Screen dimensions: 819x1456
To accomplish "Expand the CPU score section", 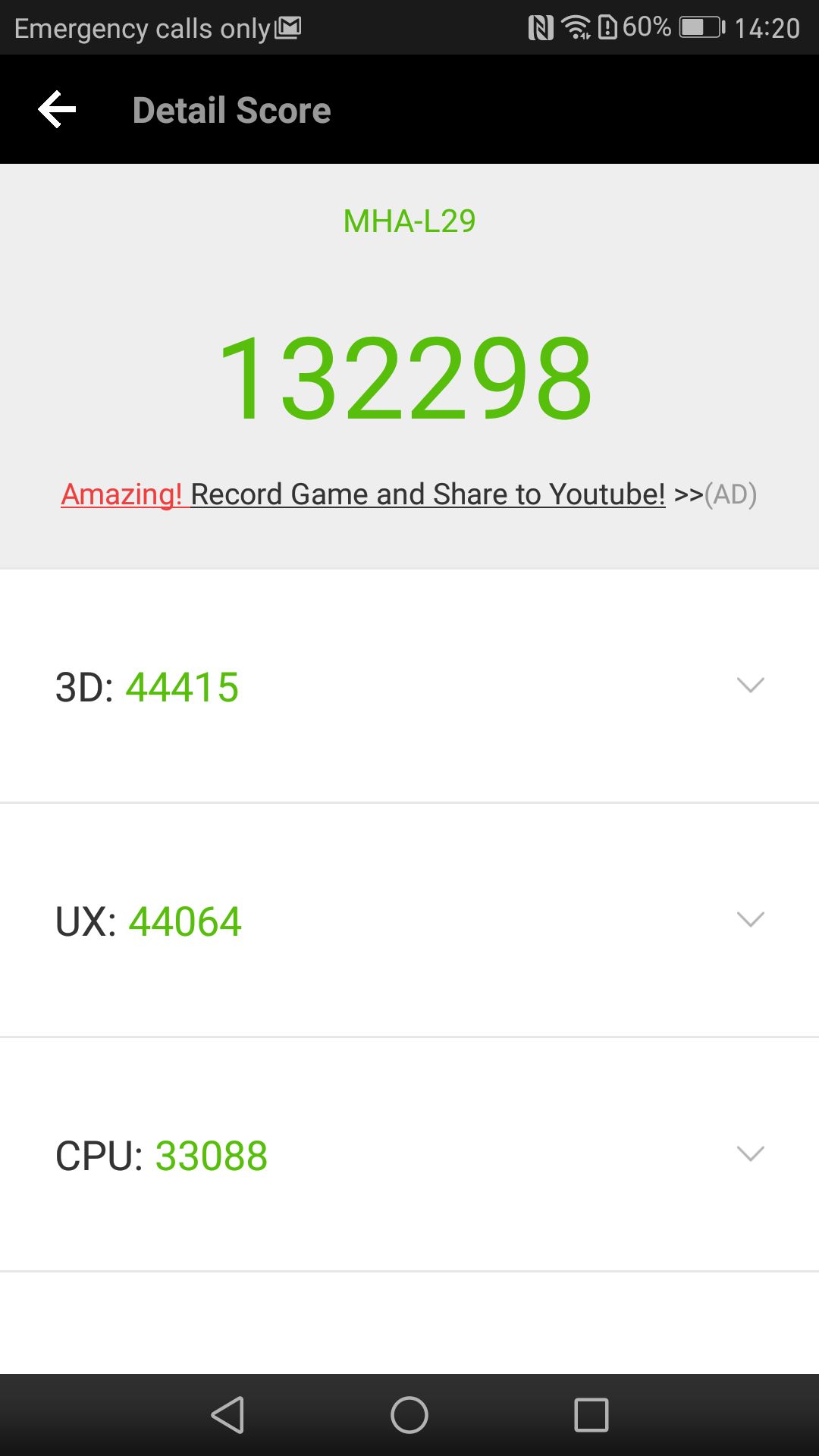I will click(x=750, y=1154).
